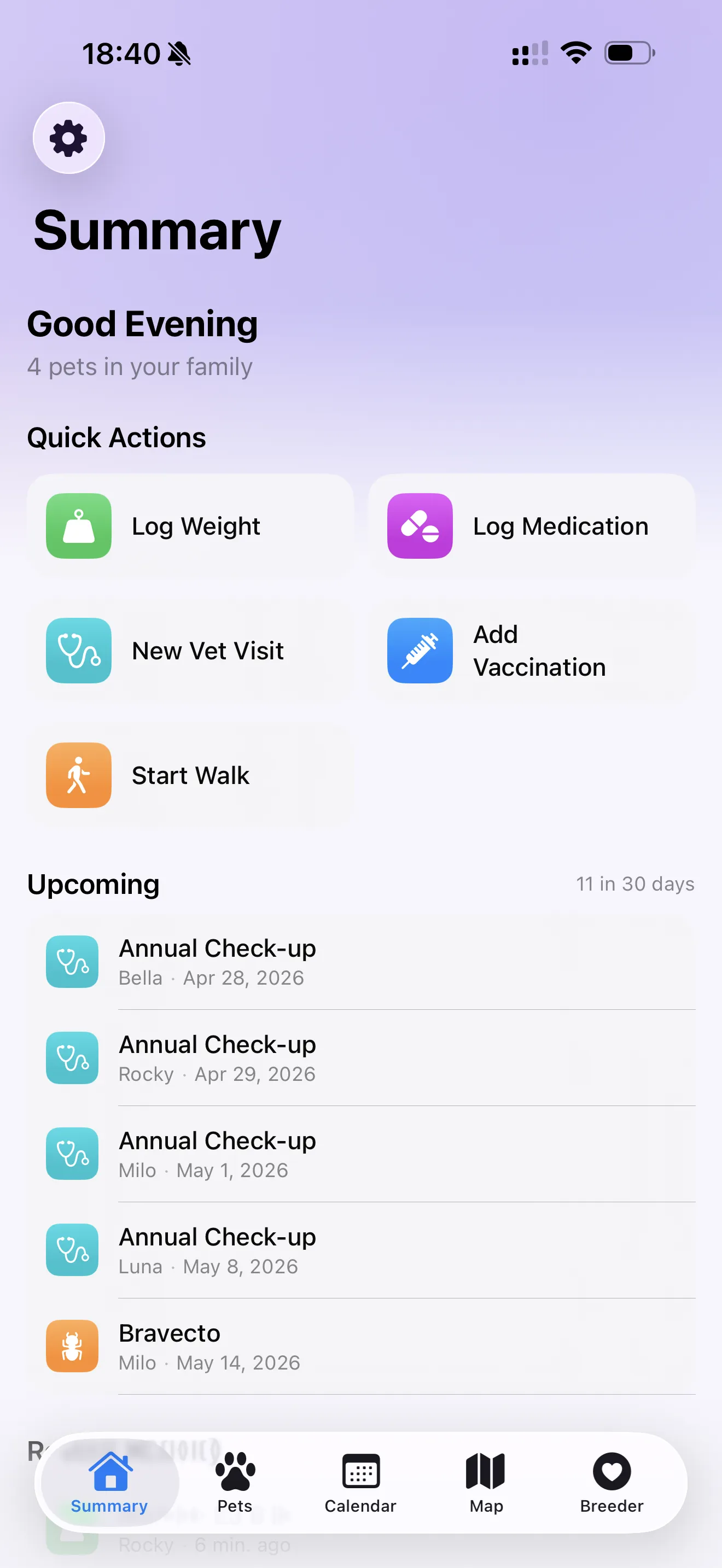Go to the Calendar tab

point(360,1483)
